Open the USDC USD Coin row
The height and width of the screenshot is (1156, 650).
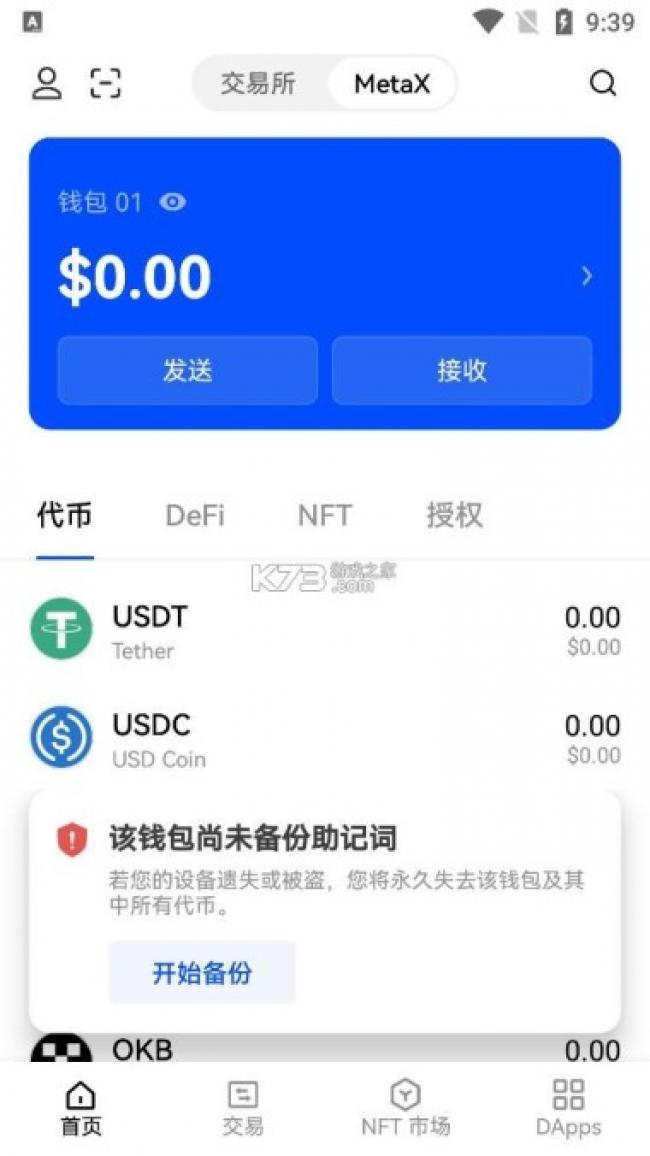325,738
